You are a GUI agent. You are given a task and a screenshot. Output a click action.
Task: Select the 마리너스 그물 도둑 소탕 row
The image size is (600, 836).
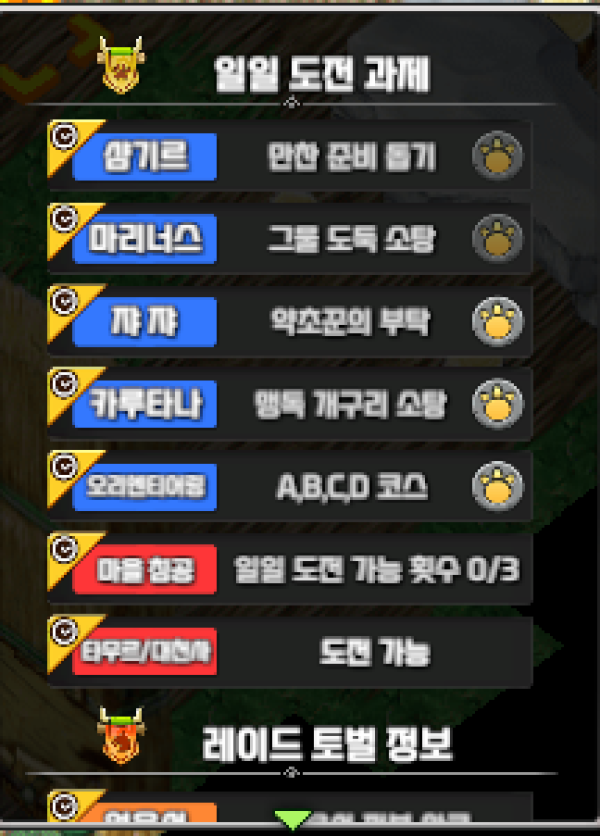[290, 239]
